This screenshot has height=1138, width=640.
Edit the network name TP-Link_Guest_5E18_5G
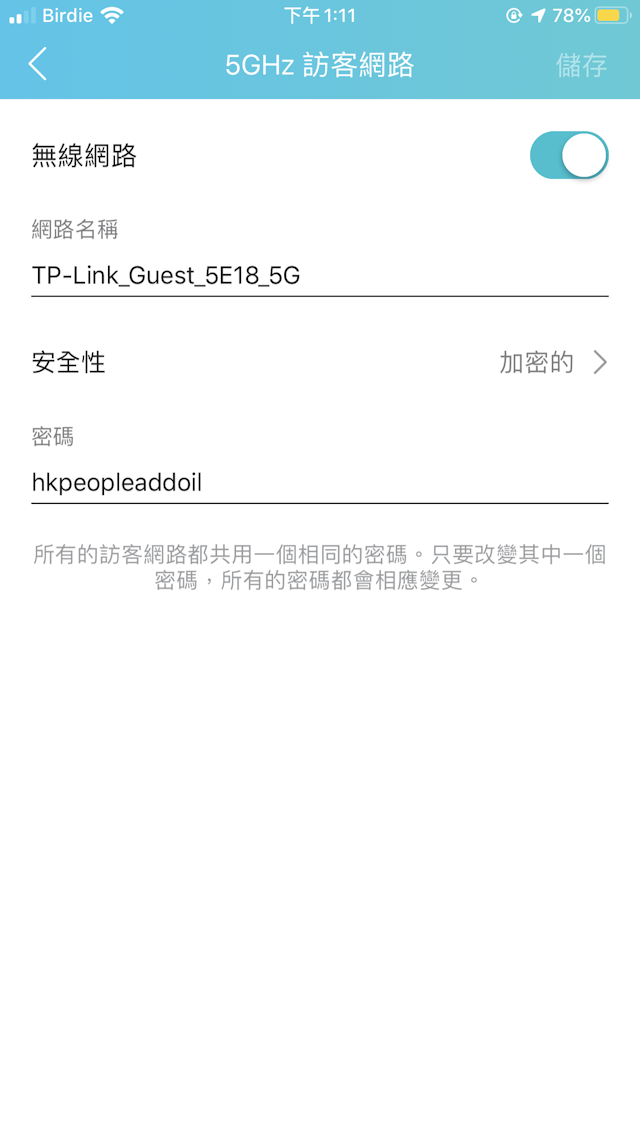[x=318, y=276]
